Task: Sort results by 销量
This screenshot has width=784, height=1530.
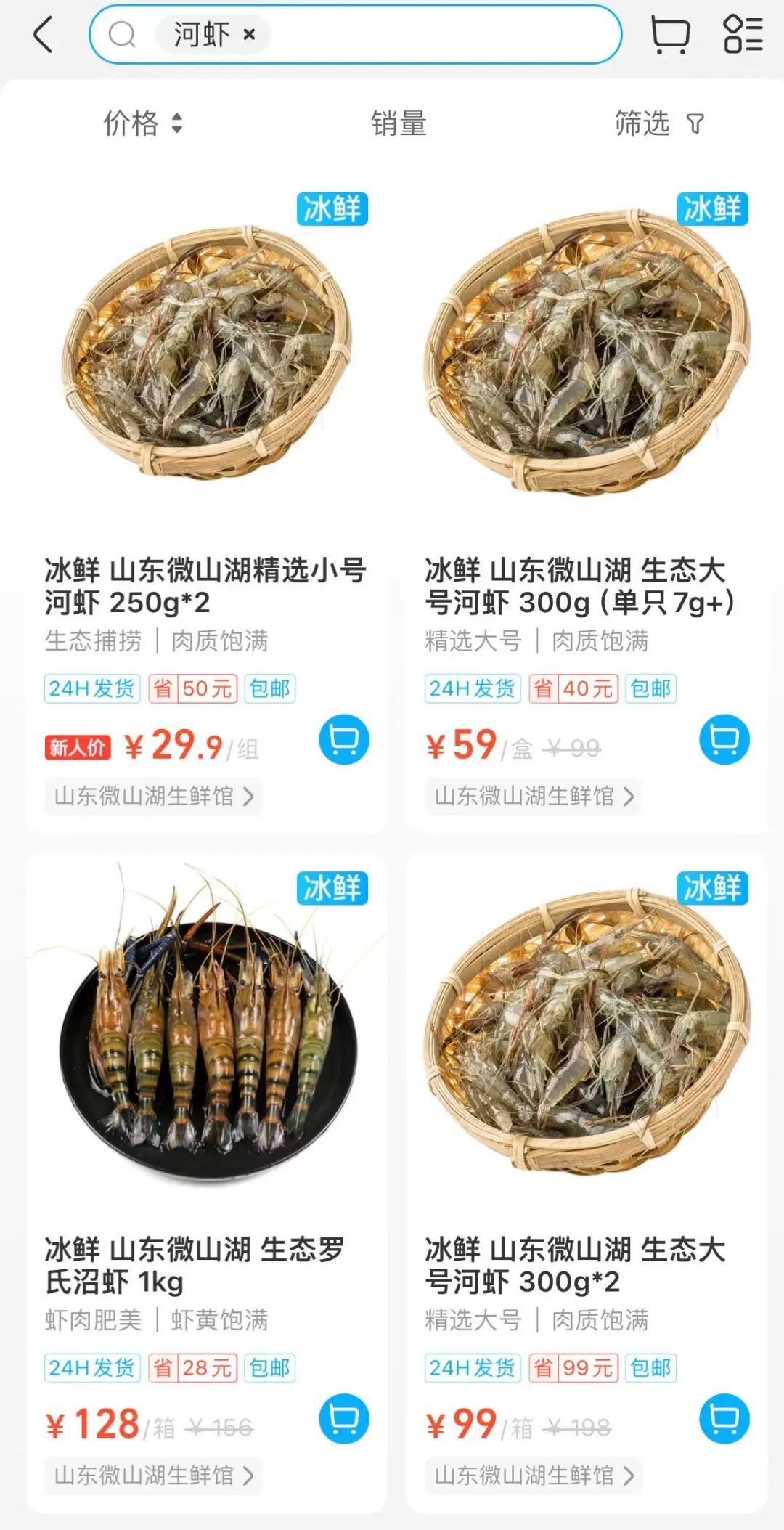Action: pyautogui.click(x=398, y=123)
